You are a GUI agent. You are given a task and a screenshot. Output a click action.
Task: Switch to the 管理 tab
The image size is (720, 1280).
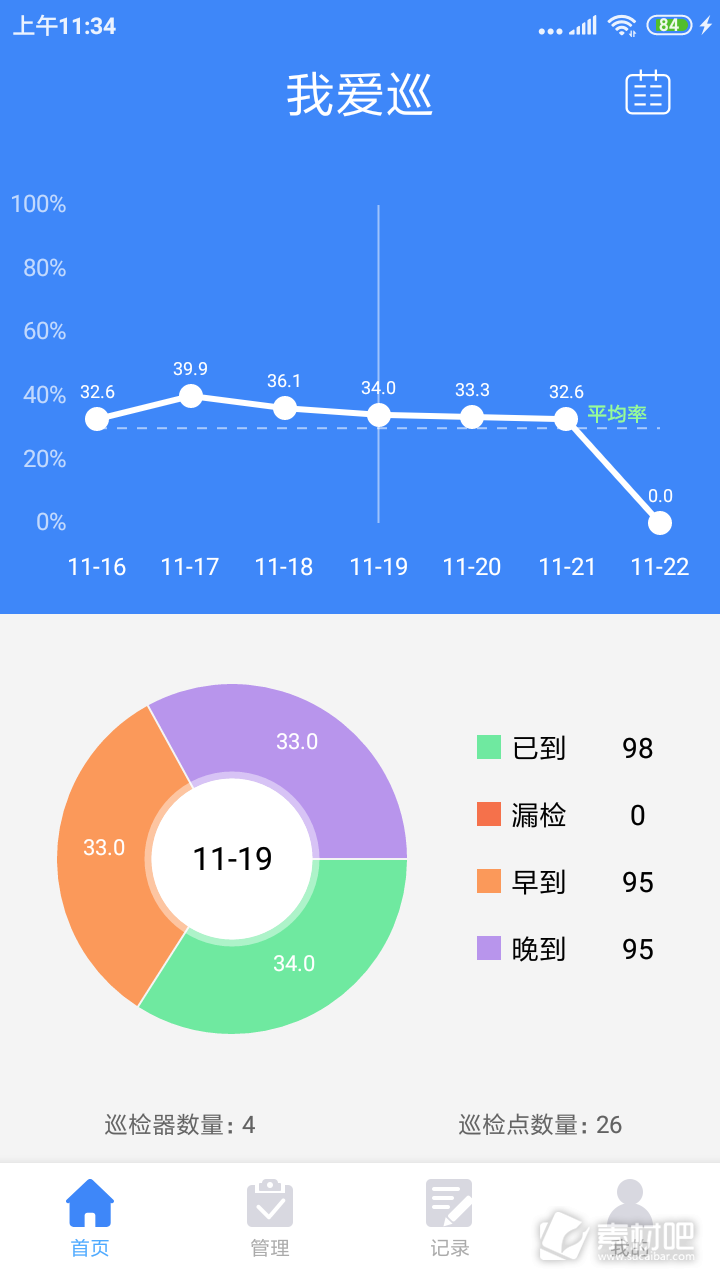pyautogui.click(x=270, y=1218)
